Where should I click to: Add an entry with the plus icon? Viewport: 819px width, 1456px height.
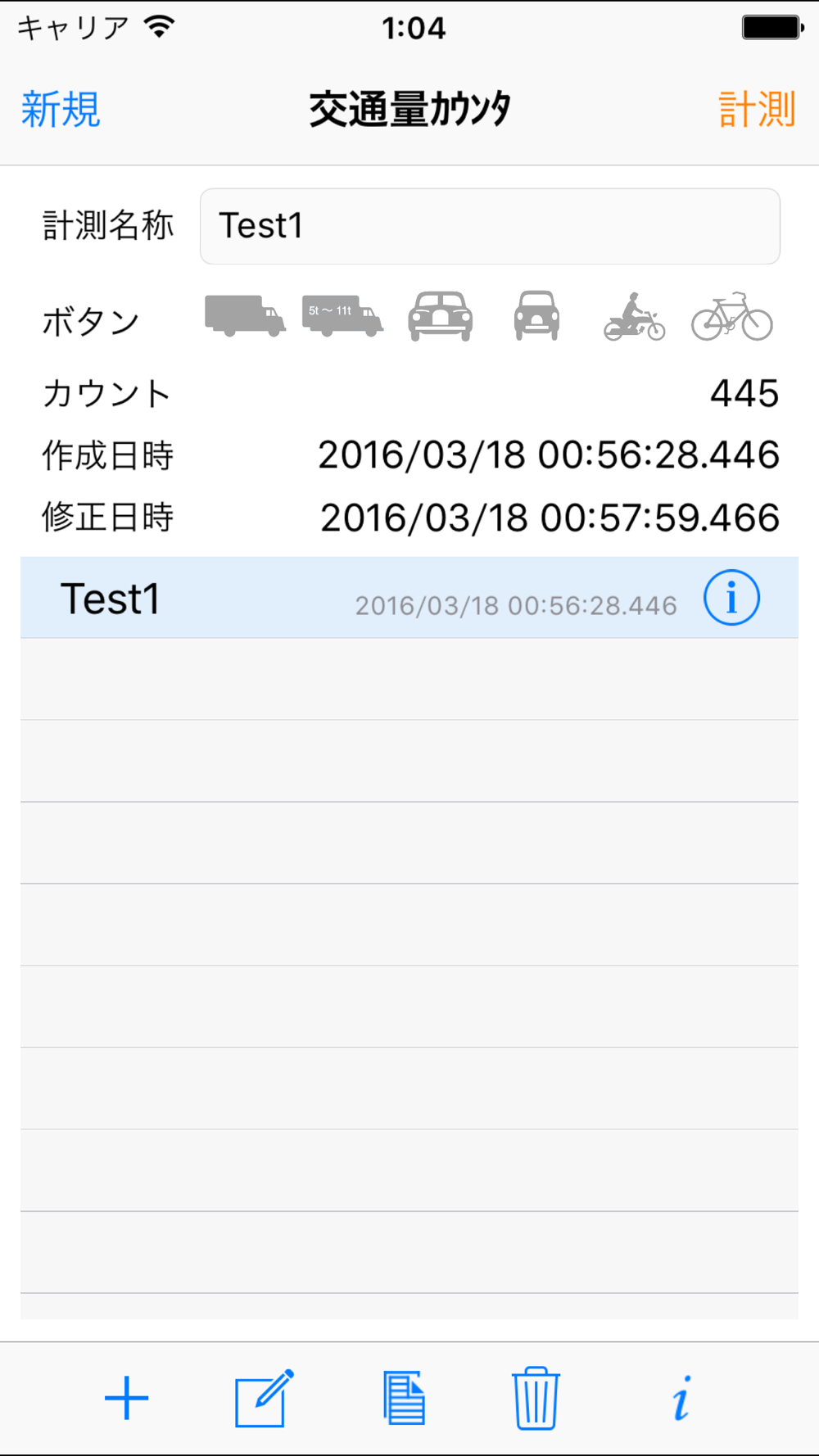click(127, 1398)
